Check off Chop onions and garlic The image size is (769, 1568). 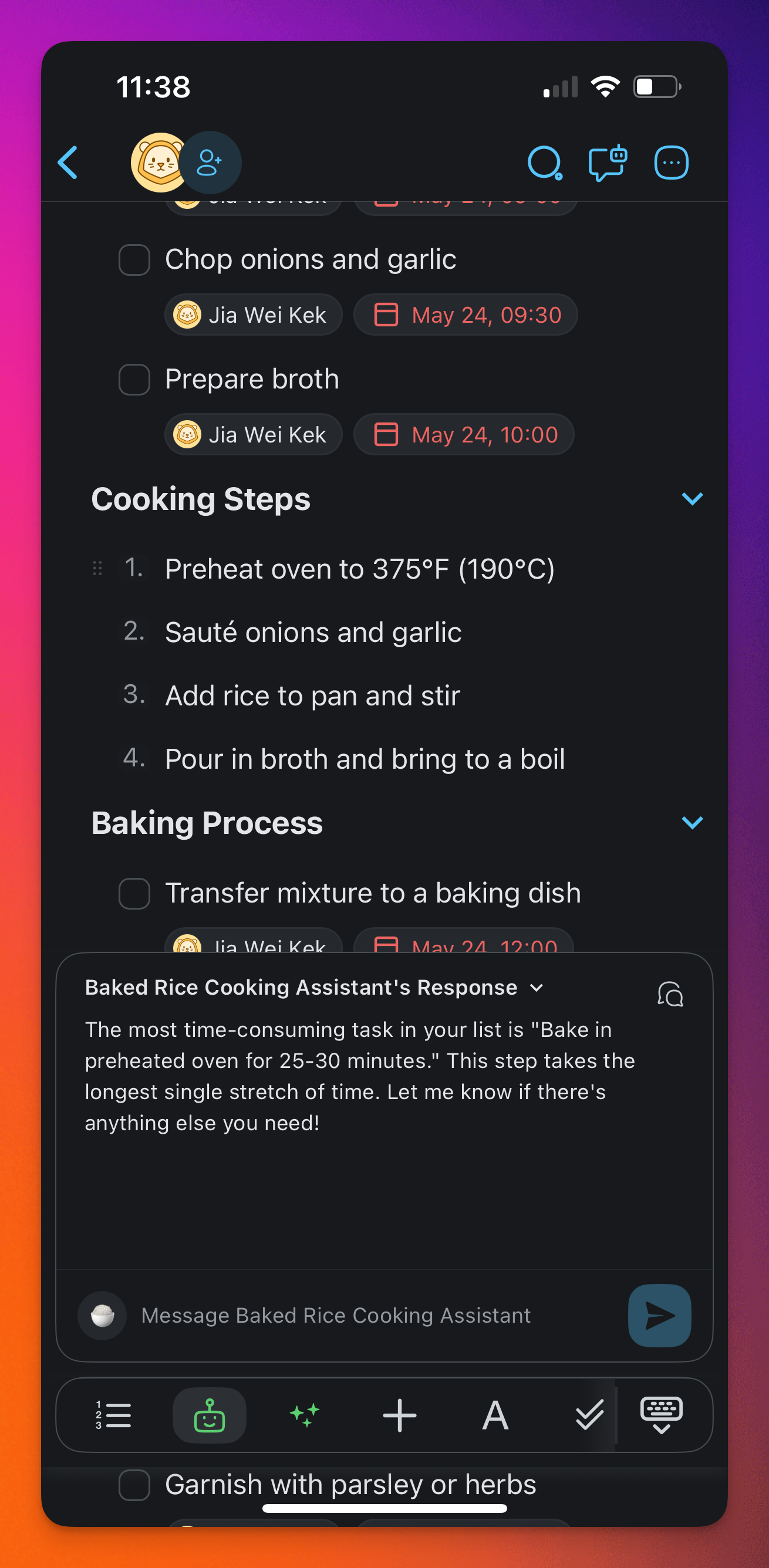[134, 260]
